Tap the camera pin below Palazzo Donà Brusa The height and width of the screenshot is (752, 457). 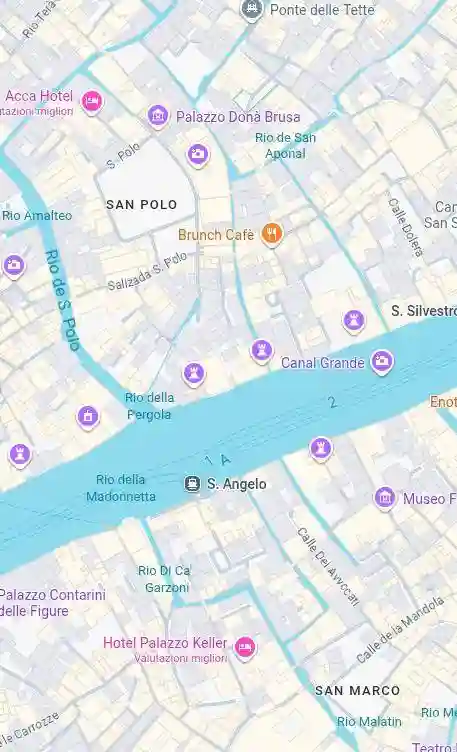point(198,154)
